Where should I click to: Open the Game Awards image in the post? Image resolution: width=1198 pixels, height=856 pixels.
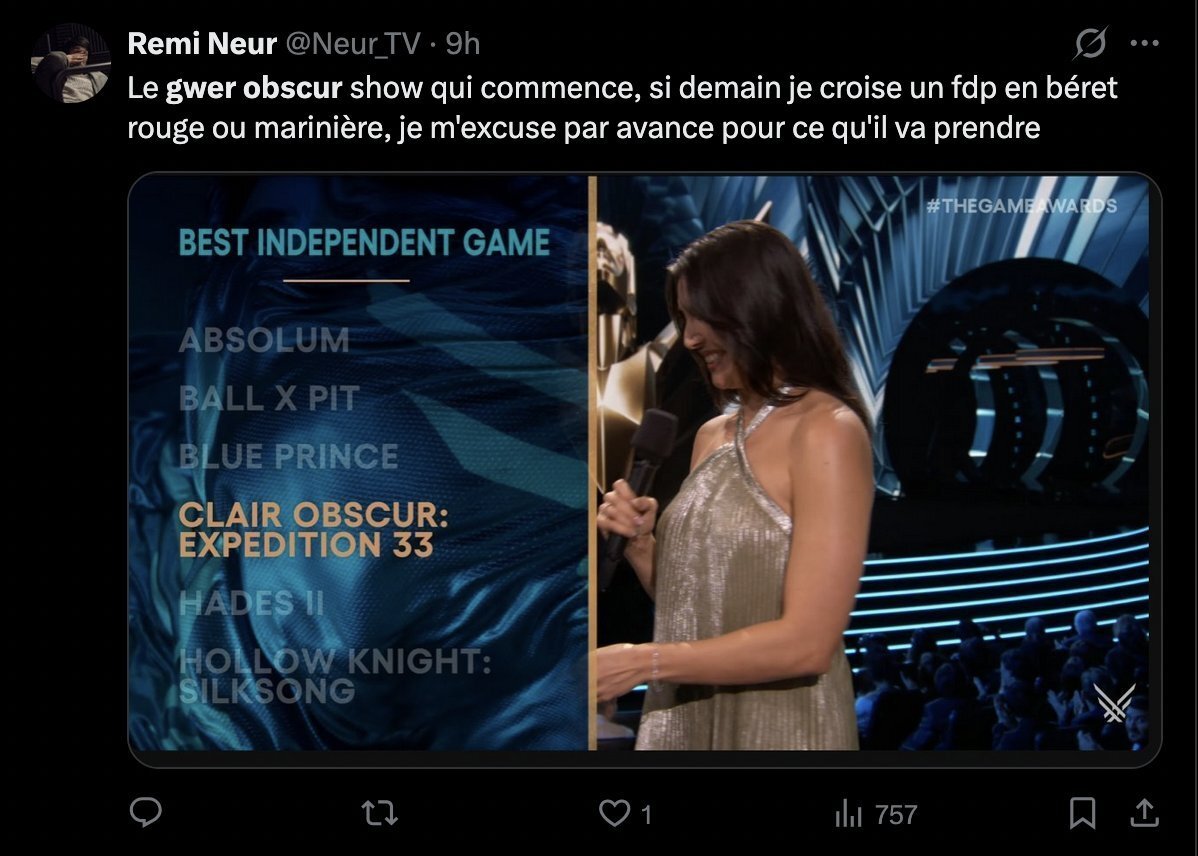(x=644, y=462)
